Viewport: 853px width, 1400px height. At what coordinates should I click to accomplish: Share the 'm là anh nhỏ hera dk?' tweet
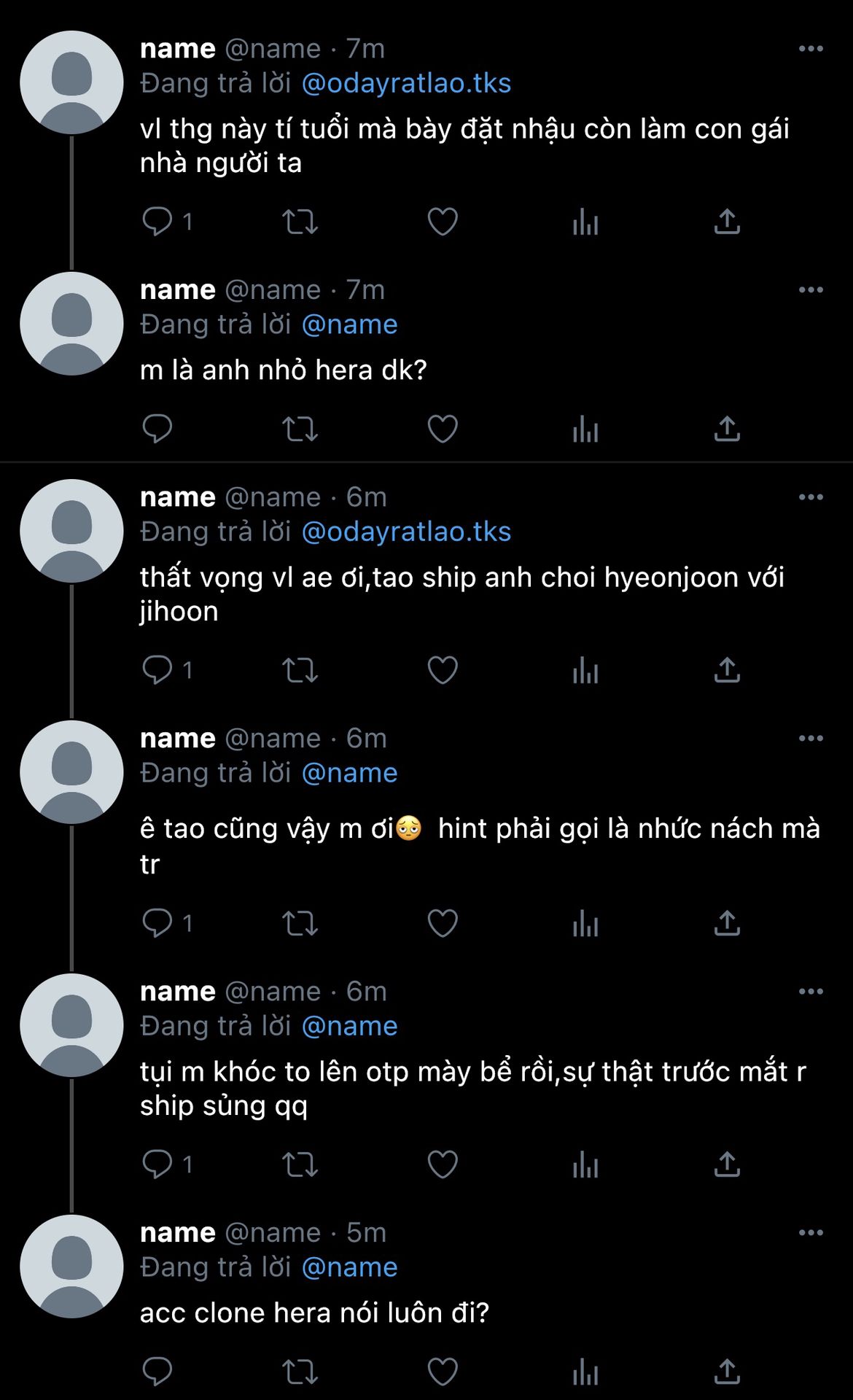tap(727, 429)
